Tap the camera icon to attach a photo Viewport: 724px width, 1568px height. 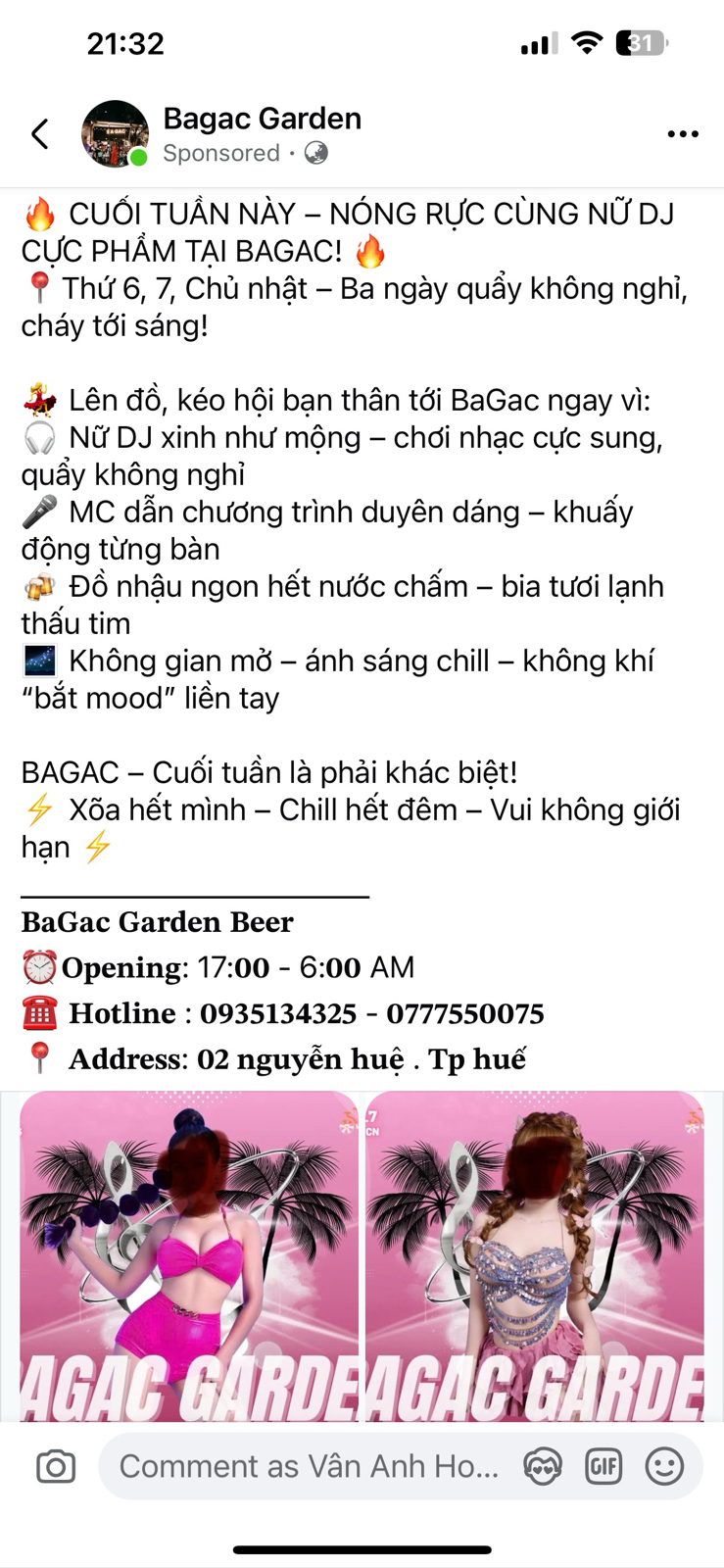[56, 1467]
